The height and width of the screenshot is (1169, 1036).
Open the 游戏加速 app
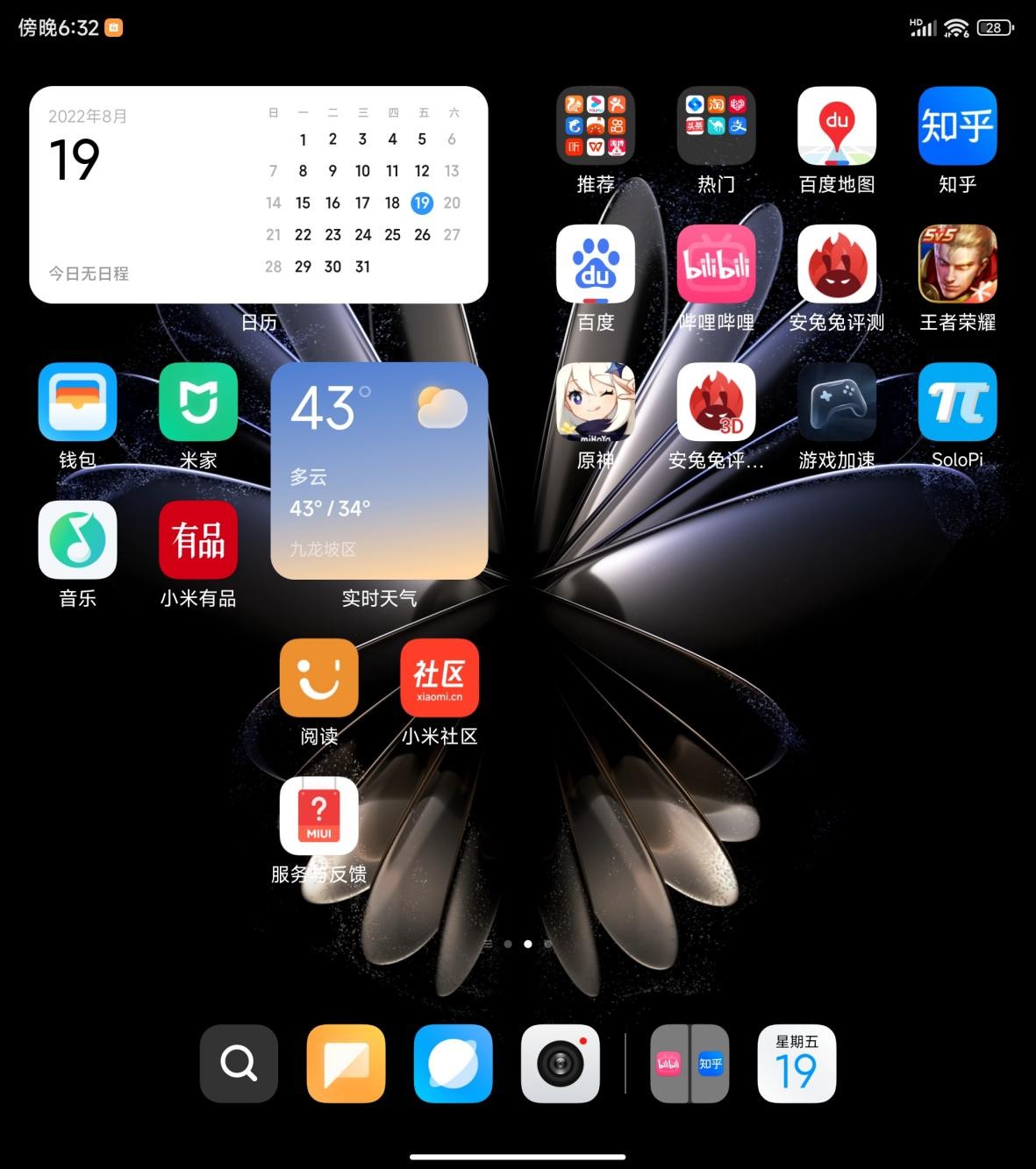pos(836,402)
